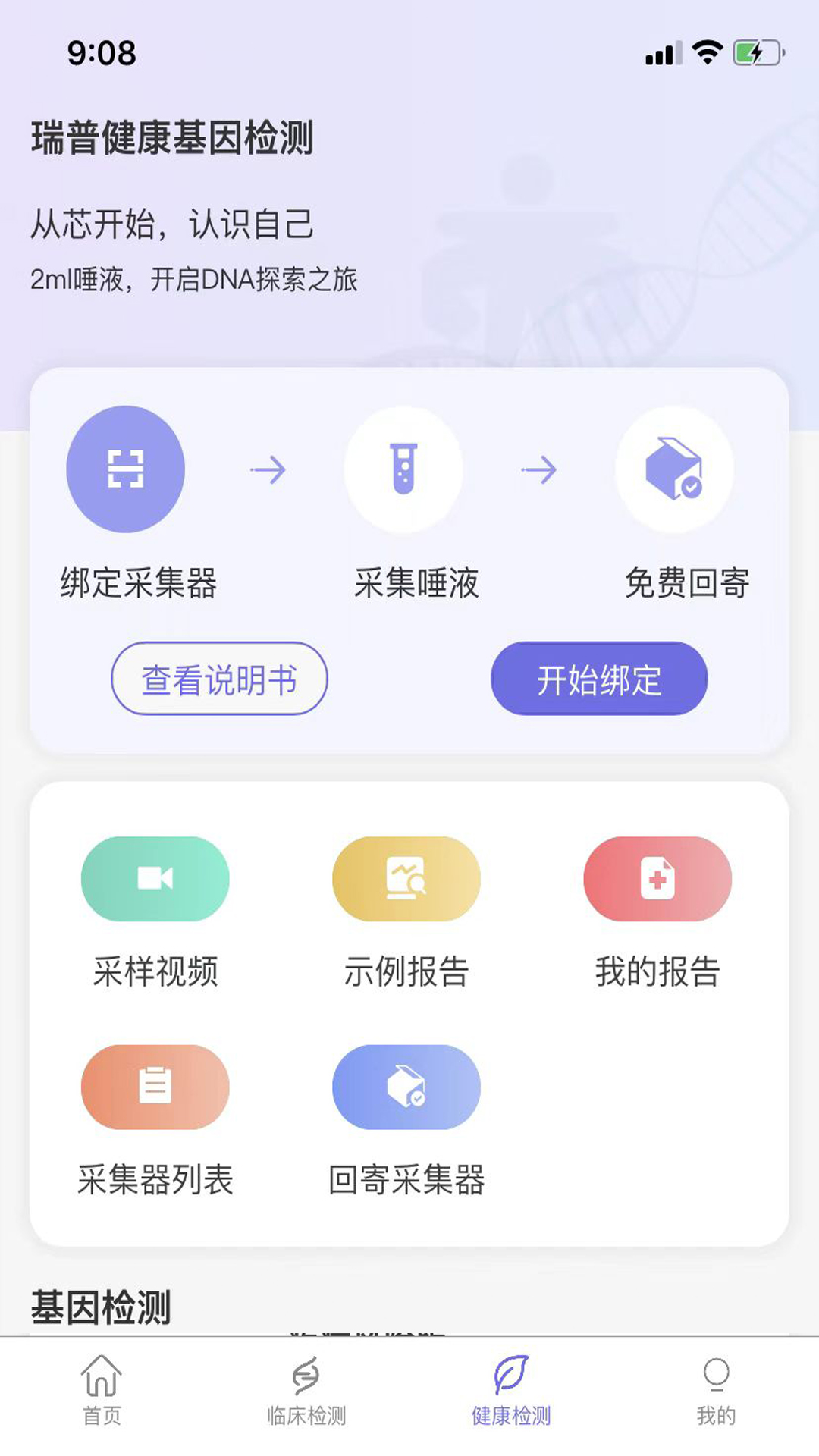This screenshot has height=1456, width=819.
Task: Open 我的报告 via the medical file icon
Action: (x=655, y=877)
